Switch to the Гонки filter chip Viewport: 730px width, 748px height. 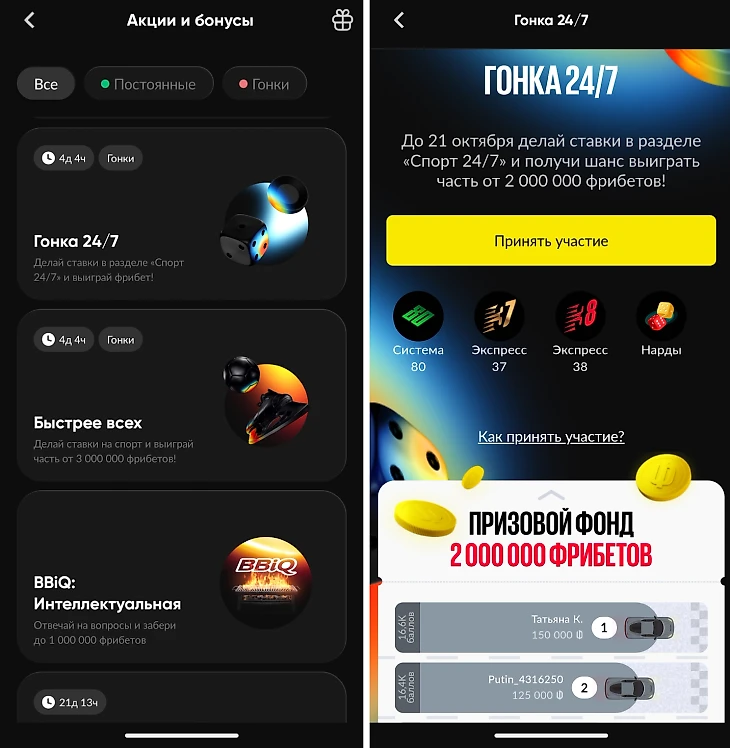coord(264,84)
